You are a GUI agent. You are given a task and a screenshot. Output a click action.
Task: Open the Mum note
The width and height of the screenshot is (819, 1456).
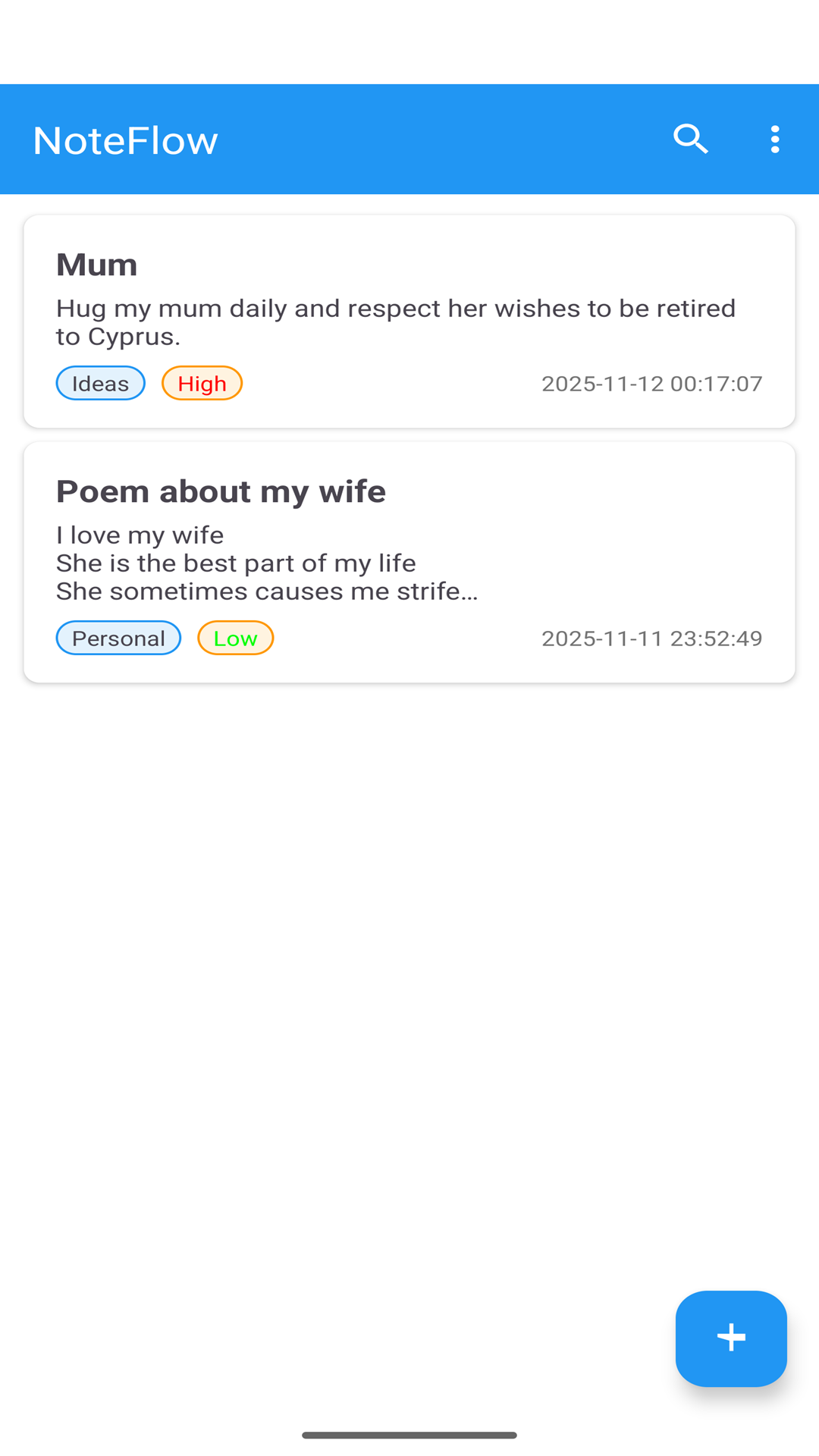point(409,322)
